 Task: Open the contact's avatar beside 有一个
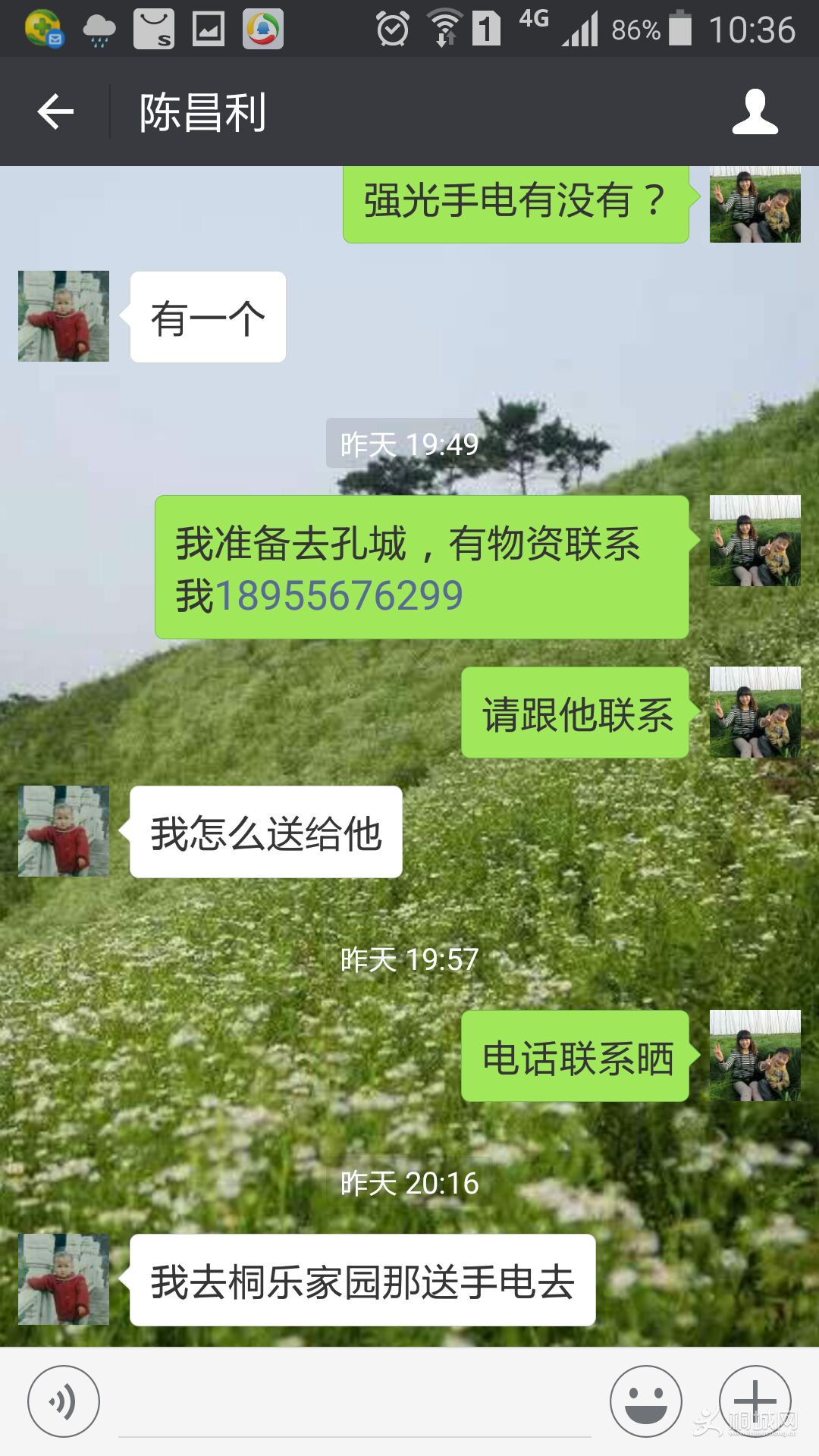point(64,316)
